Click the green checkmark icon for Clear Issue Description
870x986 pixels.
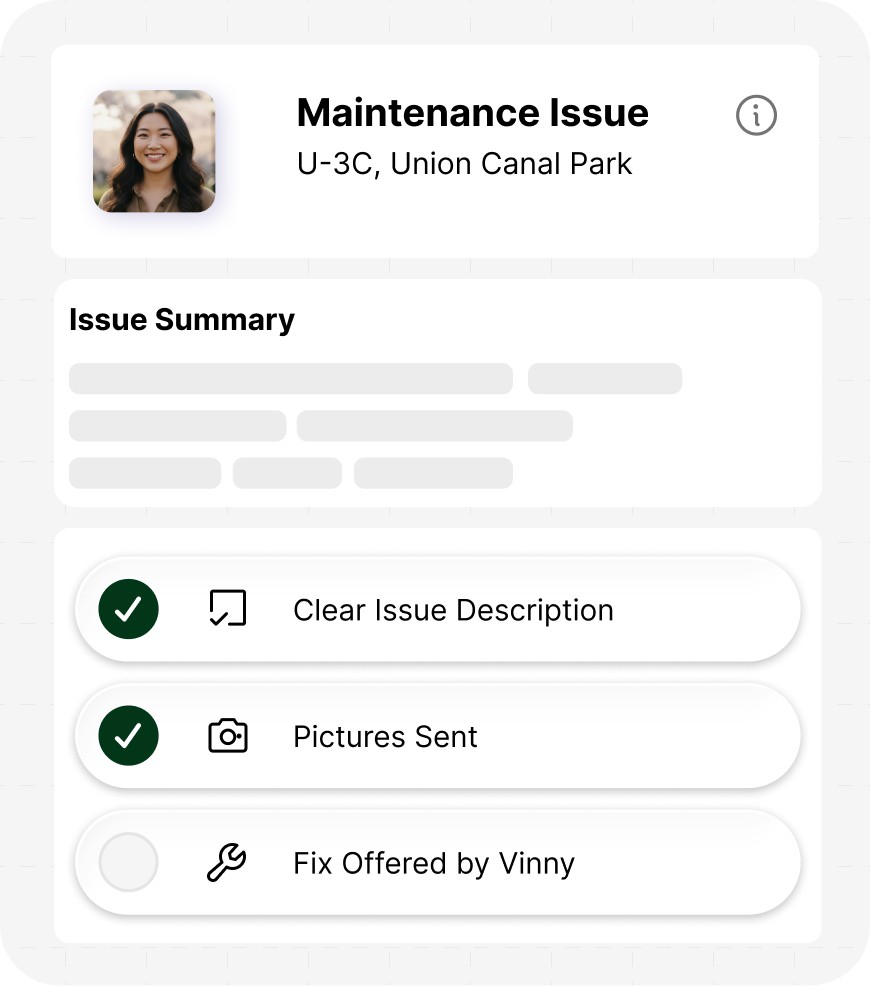128,608
